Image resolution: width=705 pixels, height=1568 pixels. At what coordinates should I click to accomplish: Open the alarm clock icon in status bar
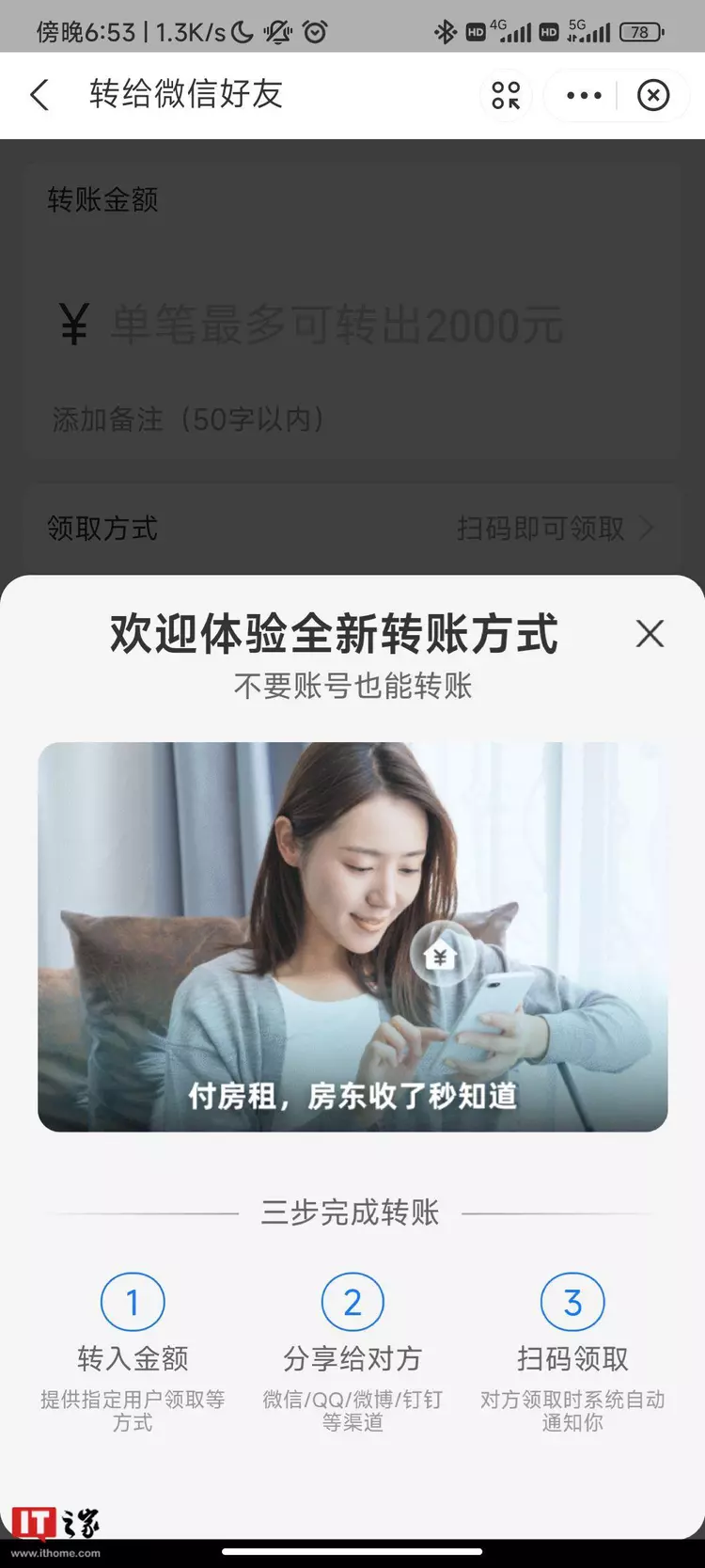(x=315, y=29)
